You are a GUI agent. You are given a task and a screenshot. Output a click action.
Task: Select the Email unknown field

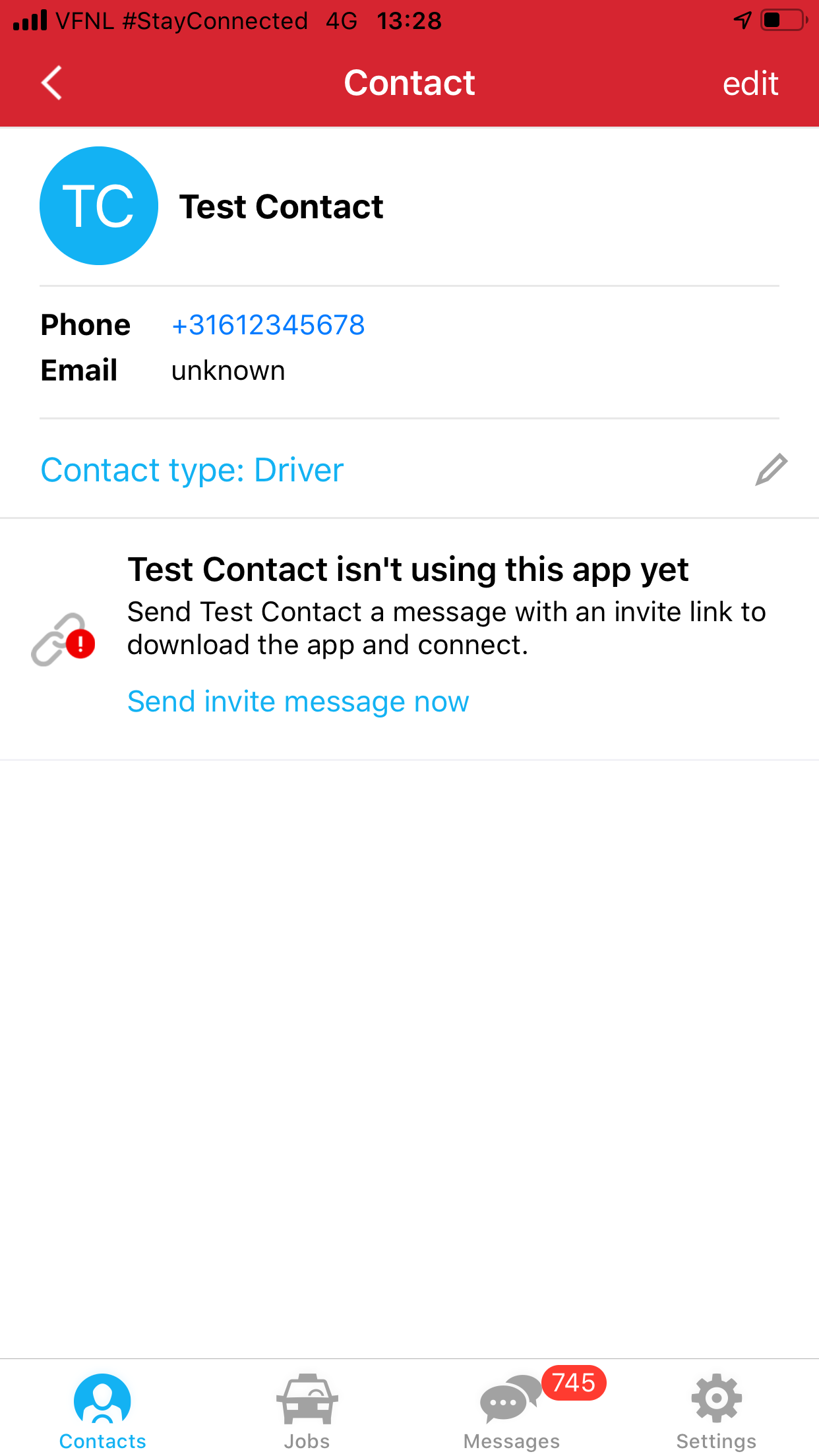(228, 370)
